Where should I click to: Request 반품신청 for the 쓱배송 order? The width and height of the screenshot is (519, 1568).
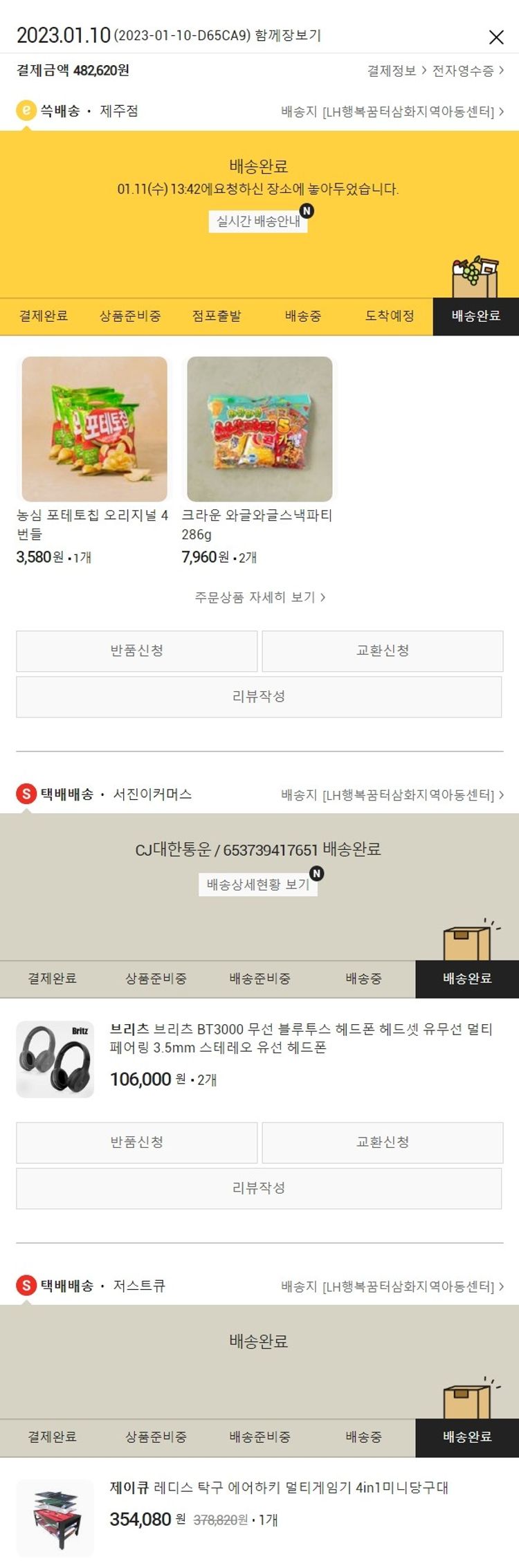(x=137, y=650)
